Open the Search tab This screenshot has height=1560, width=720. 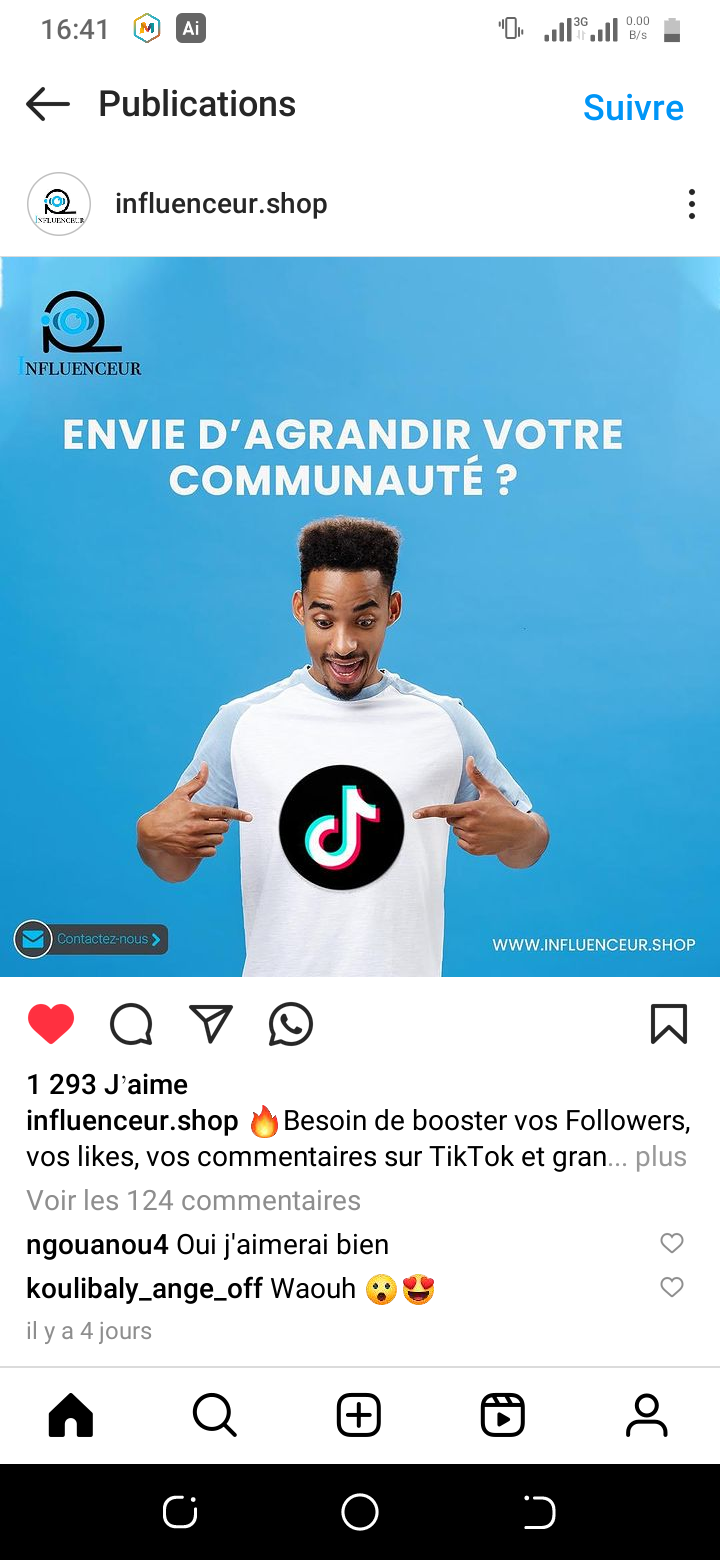[x=214, y=1416]
